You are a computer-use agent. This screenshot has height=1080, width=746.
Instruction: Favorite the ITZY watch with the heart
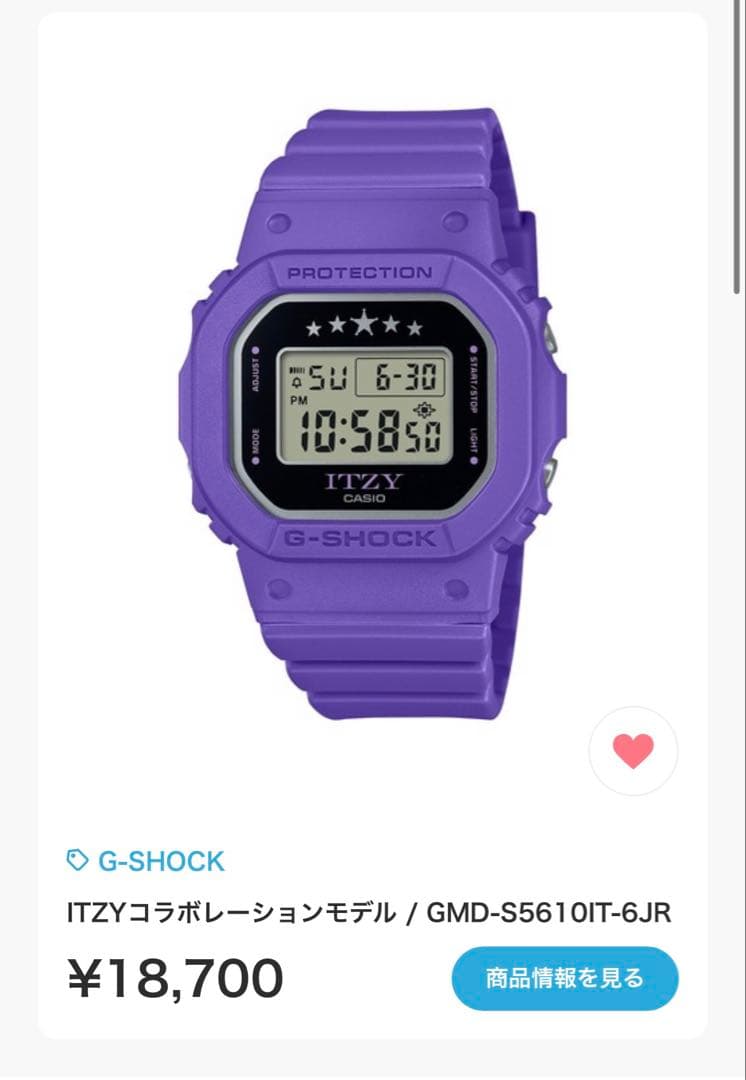[633, 751]
